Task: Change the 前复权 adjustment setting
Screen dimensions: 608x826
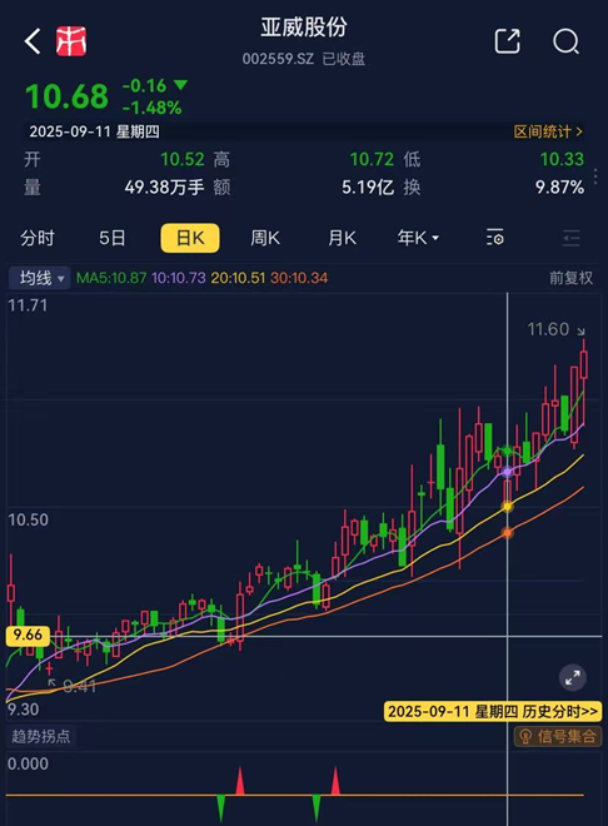Action: [x=571, y=278]
